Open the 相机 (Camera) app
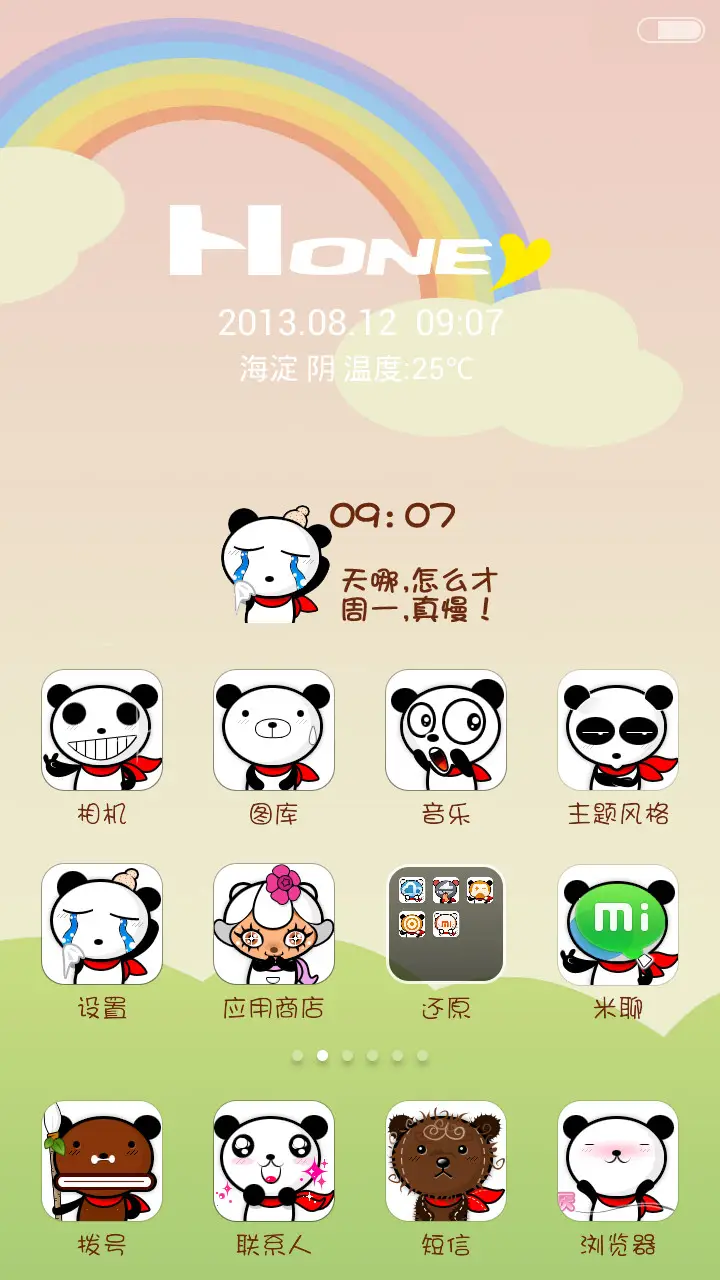Image resolution: width=720 pixels, height=1280 pixels. click(x=103, y=730)
